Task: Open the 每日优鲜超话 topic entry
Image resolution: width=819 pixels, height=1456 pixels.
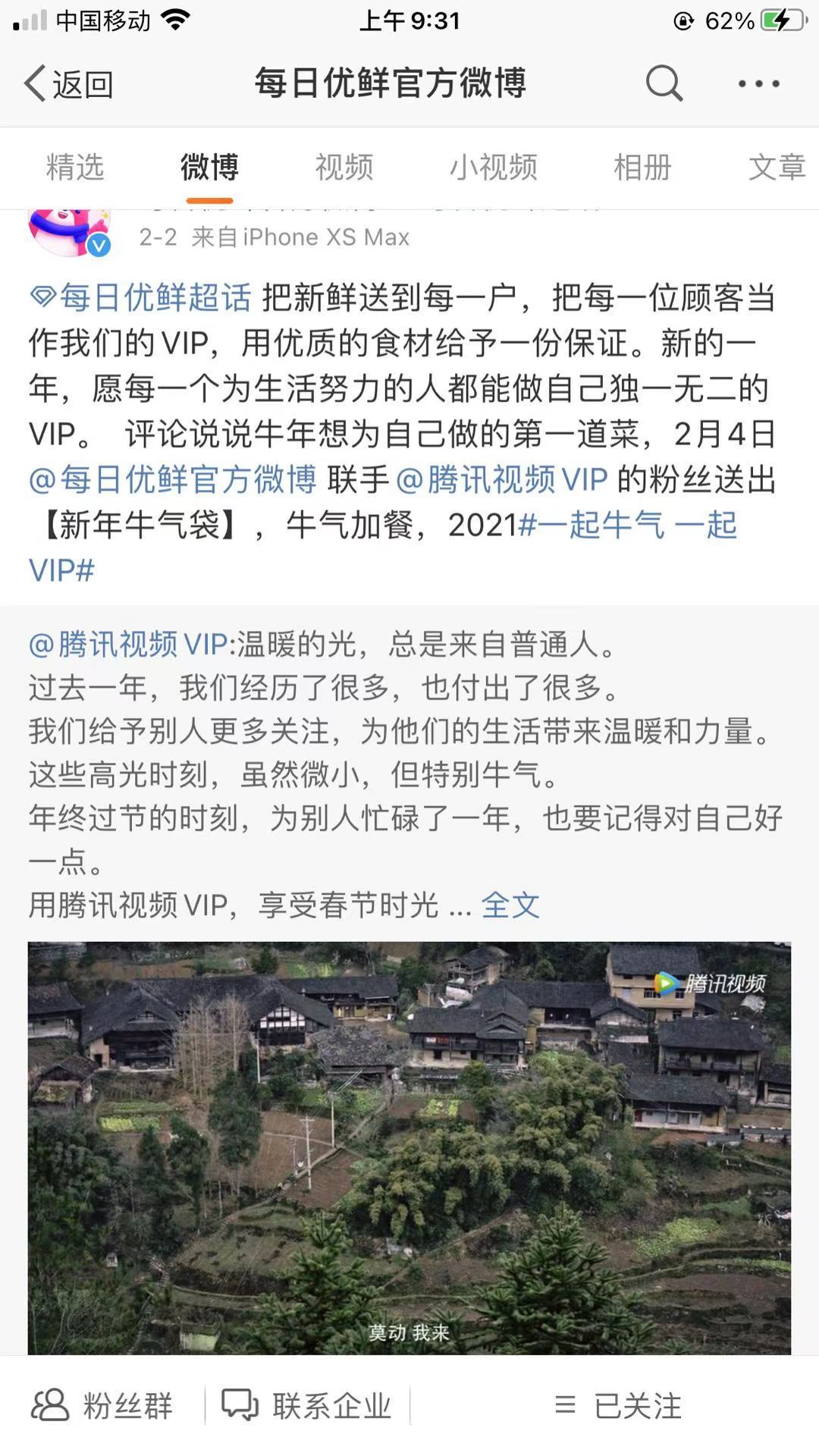Action: point(140,296)
